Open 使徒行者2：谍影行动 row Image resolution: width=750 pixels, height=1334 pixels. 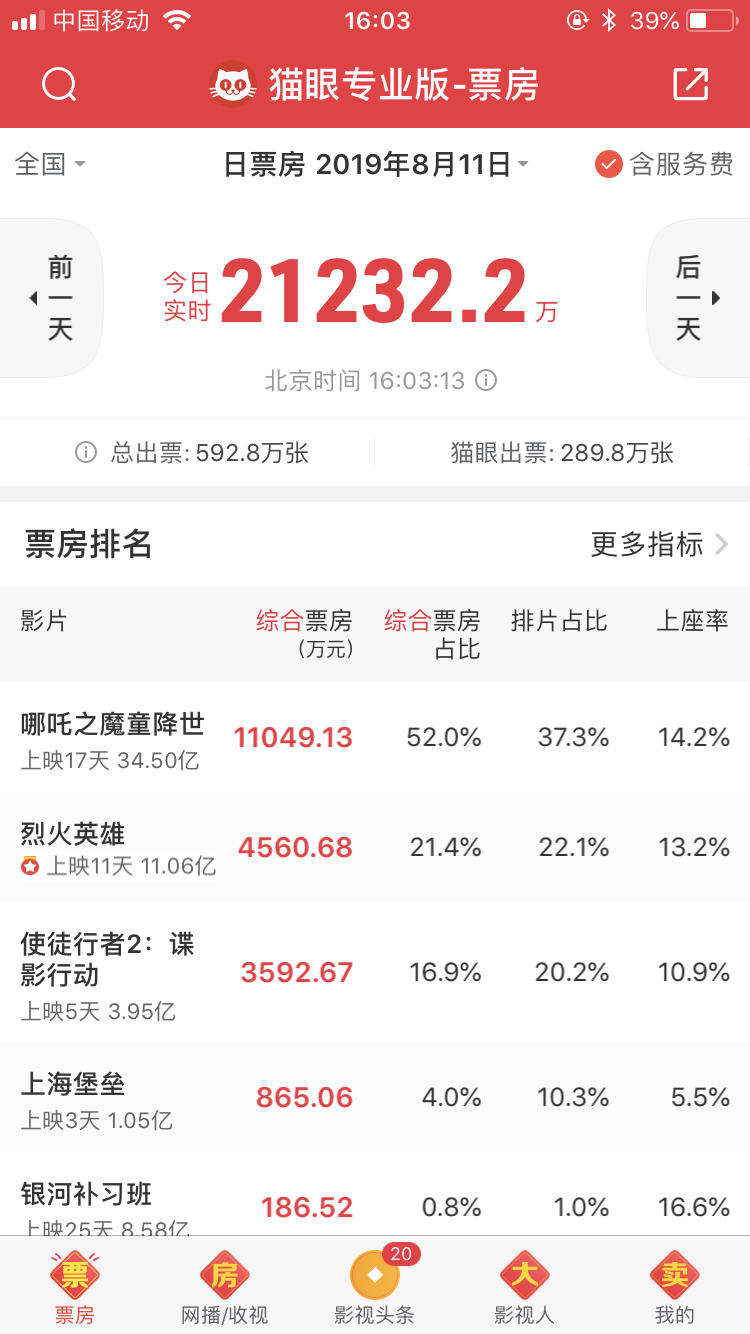coord(375,972)
